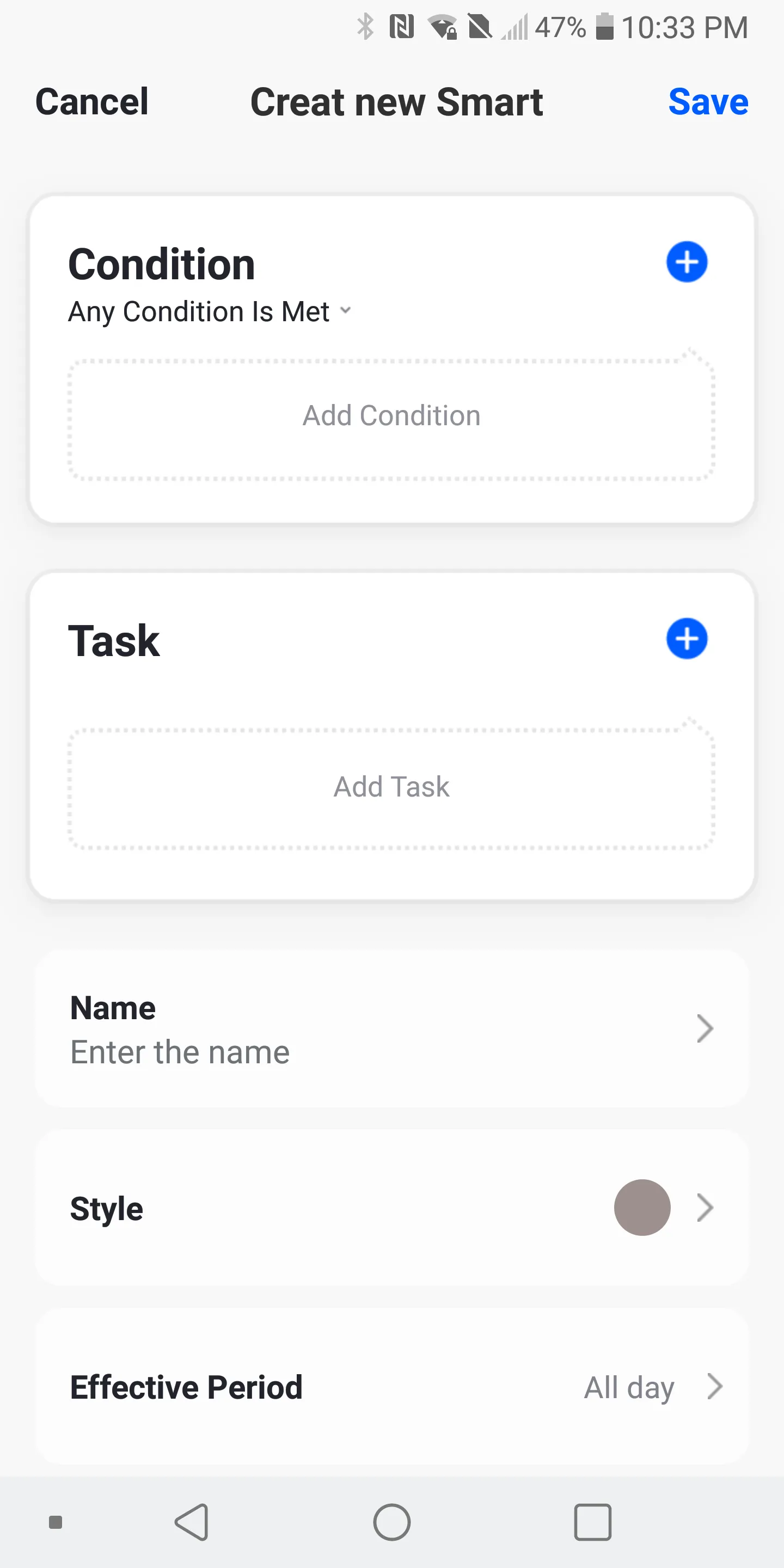
Task: Click the Add Task dashed button
Action: (x=391, y=786)
